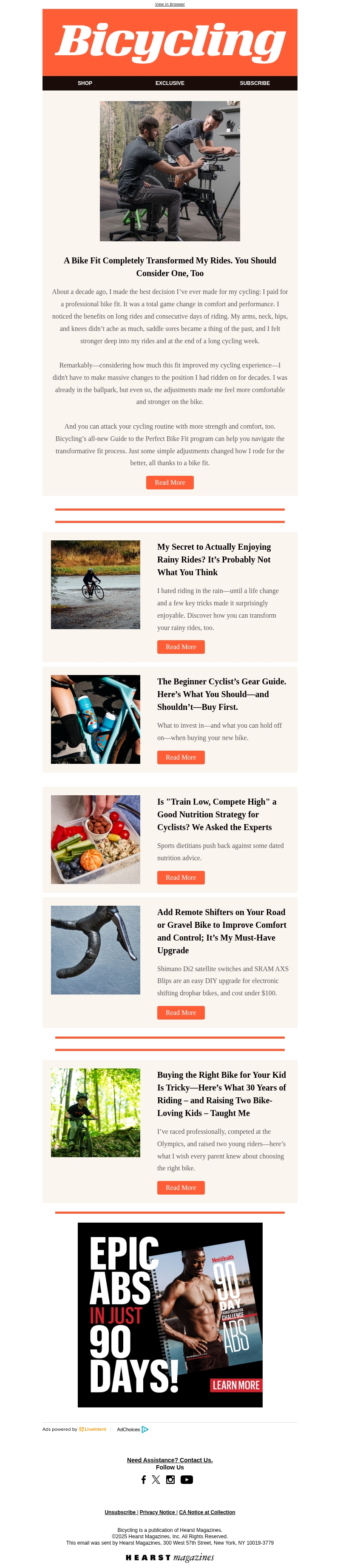This screenshot has width=340, height=1568.
Task: Open the EXCLUSIVE section
Action: (170, 83)
